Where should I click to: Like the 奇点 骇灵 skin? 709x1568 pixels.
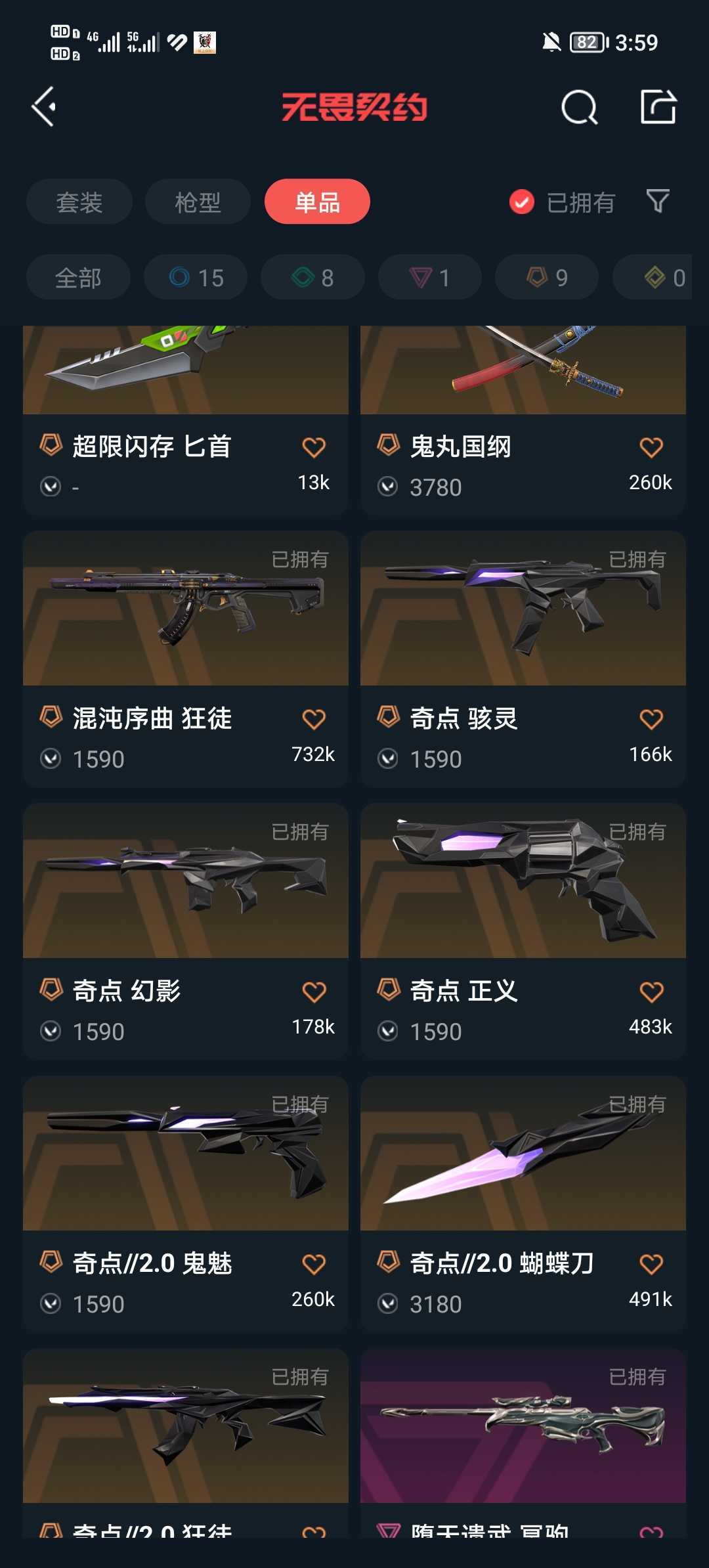(x=651, y=719)
